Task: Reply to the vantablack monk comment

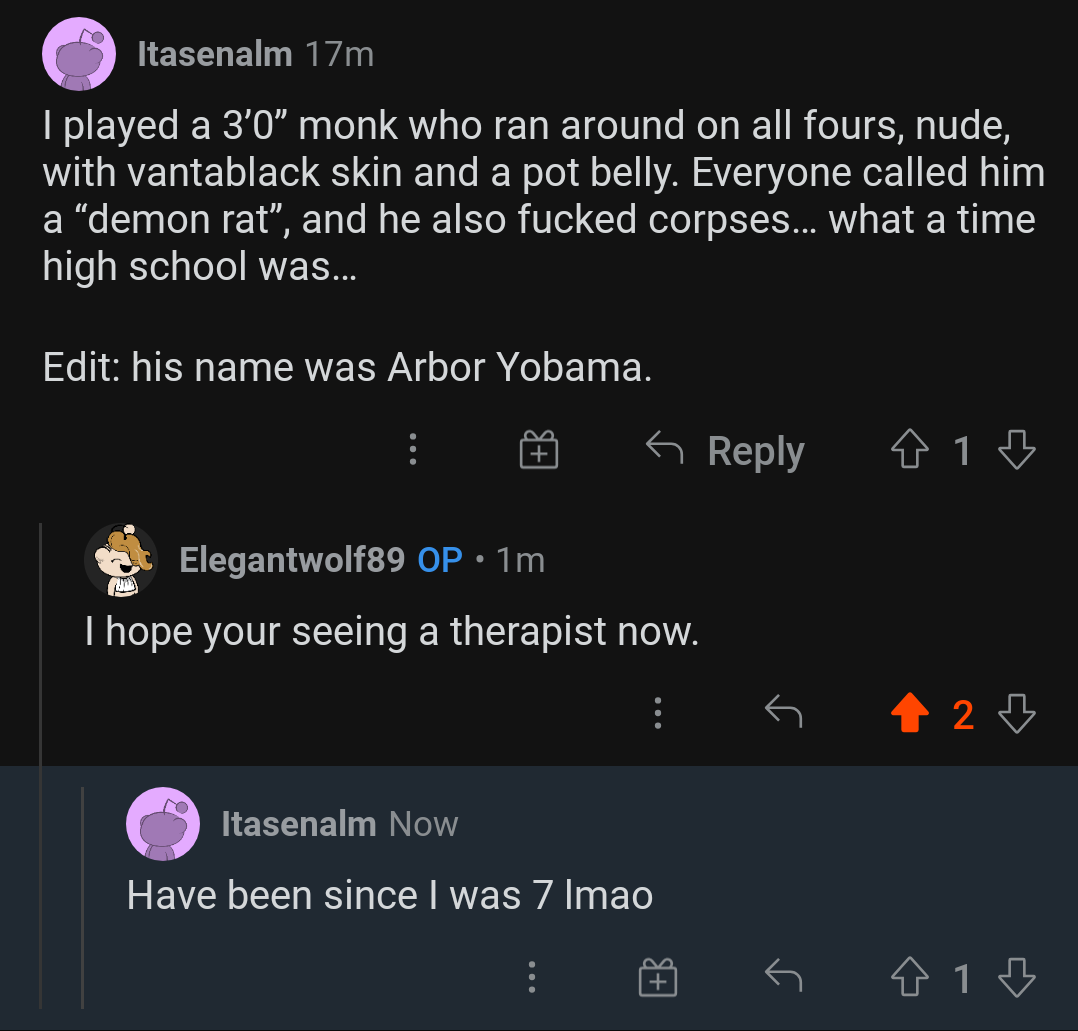Action: [727, 451]
